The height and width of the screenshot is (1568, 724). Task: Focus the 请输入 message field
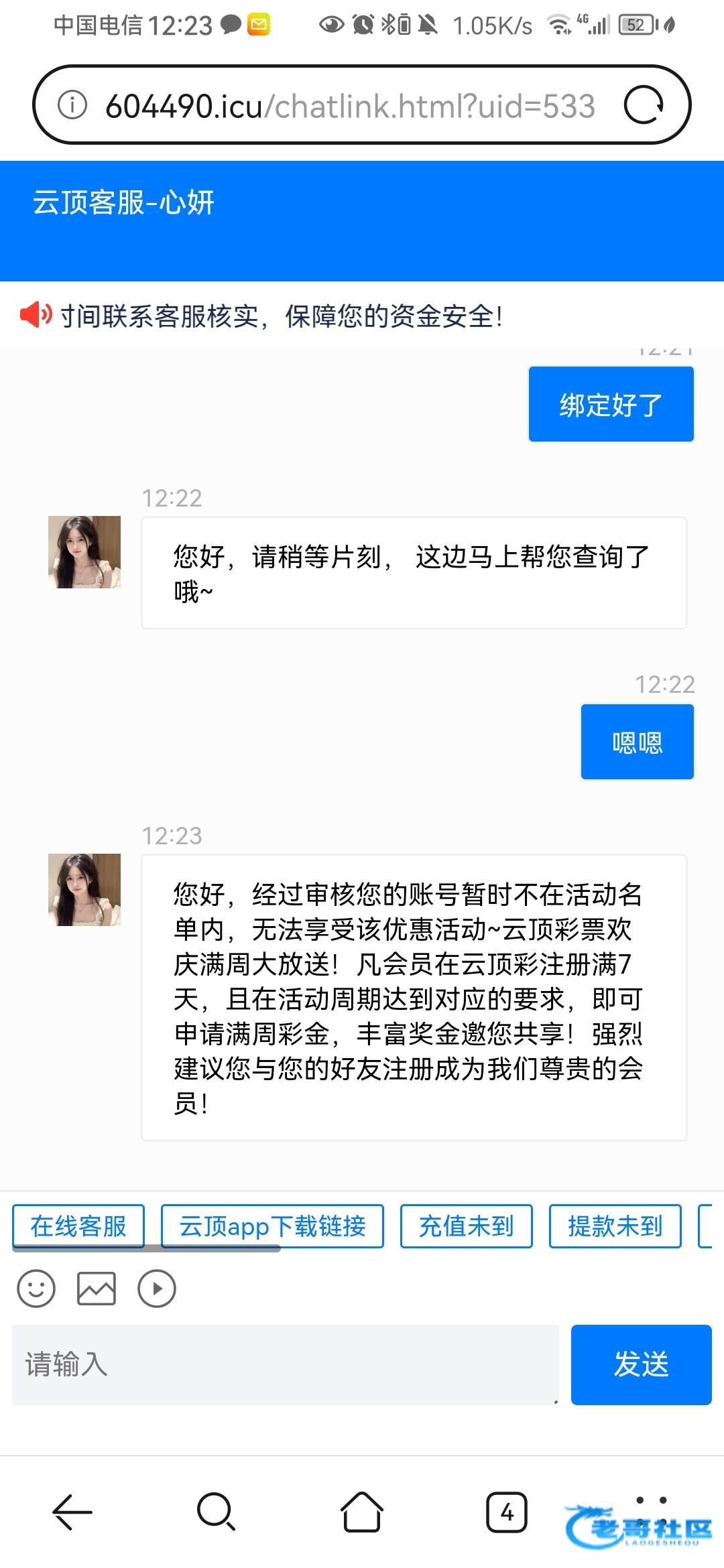285,1364
